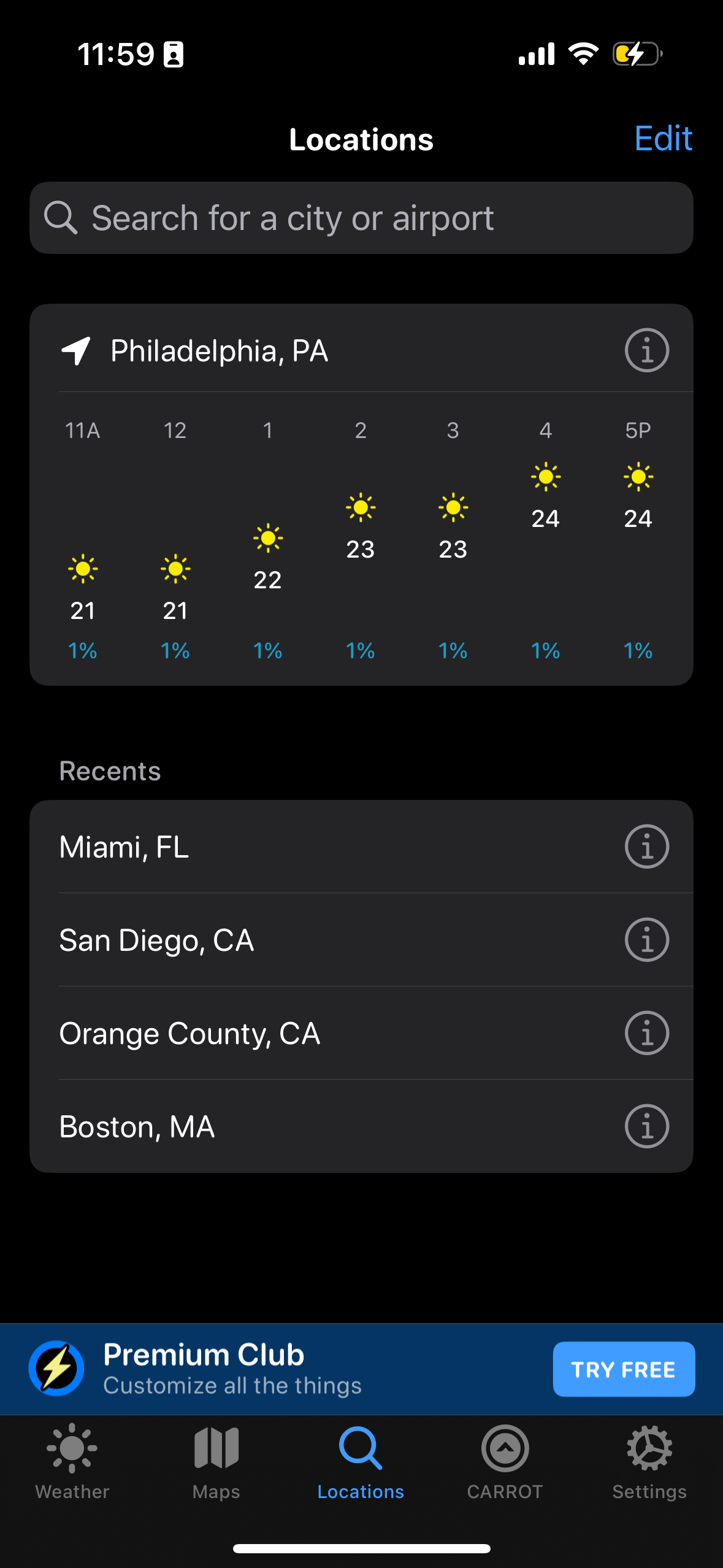Screen dimensions: 723x1568
Task: Tap the sun icon above the 5P forecast
Action: point(637,475)
